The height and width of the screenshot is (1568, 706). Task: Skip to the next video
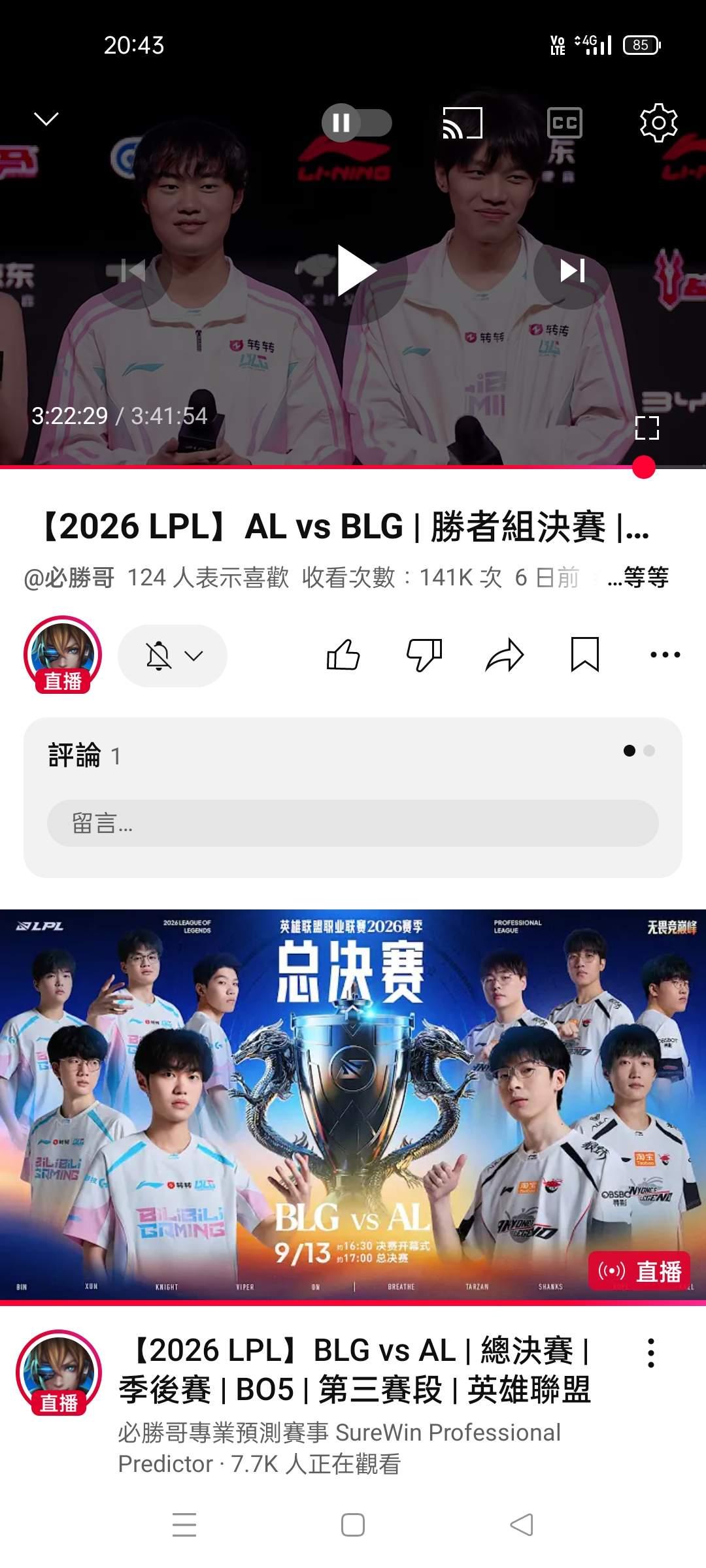click(572, 270)
